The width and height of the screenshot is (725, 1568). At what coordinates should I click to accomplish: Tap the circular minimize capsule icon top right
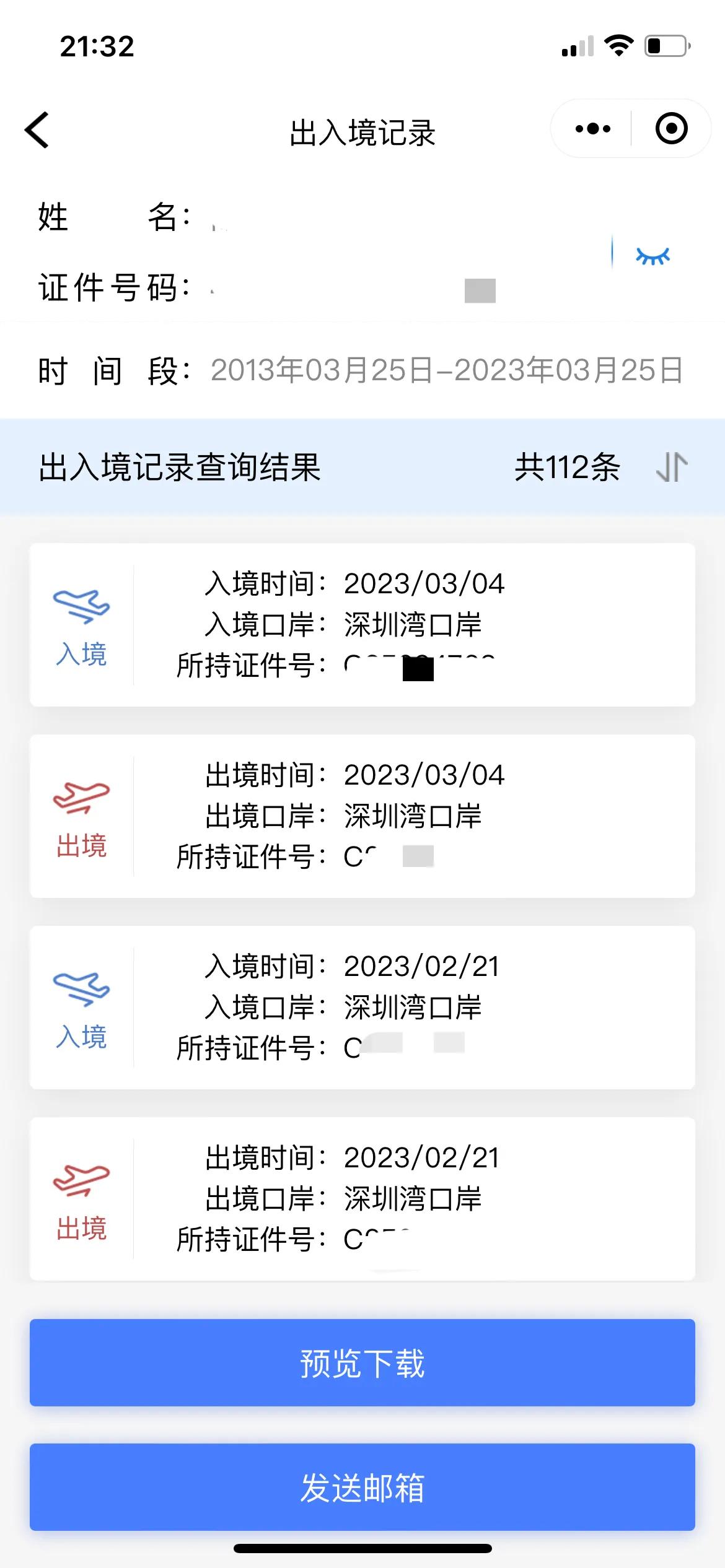coord(671,128)
